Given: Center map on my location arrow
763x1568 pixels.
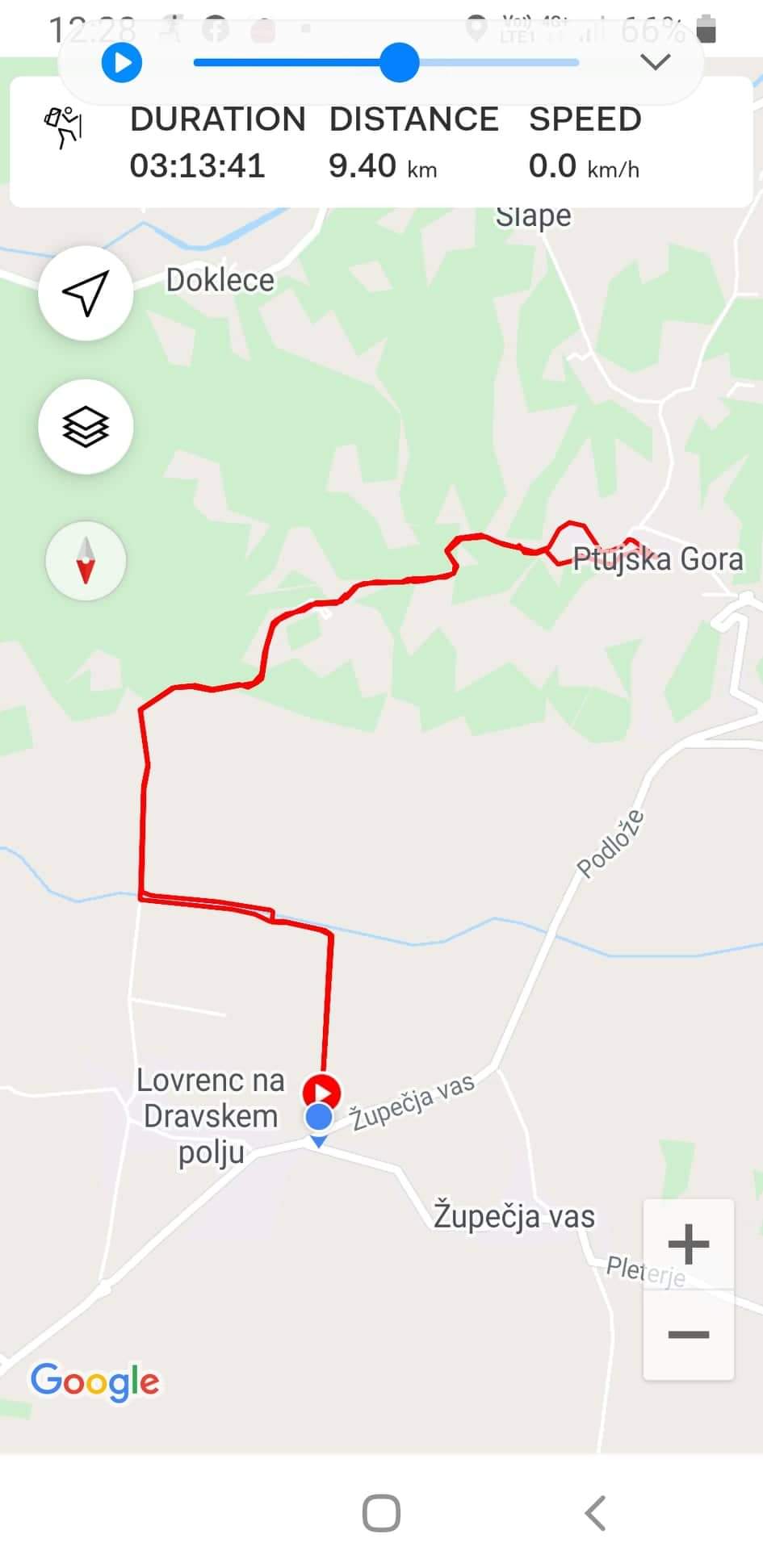Looking at the screenshot, I should click(86, 293).
